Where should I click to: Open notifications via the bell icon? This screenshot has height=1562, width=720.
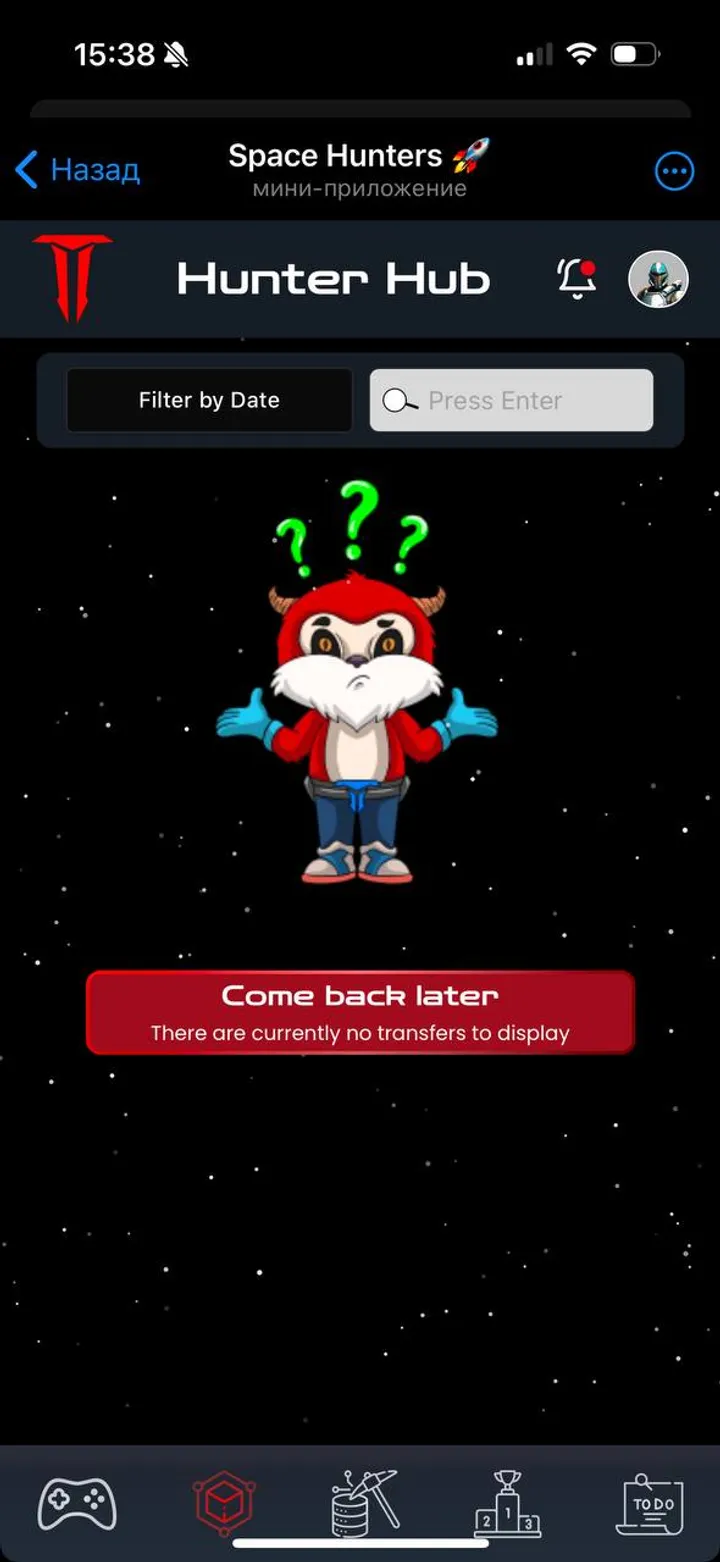[576, 280]
